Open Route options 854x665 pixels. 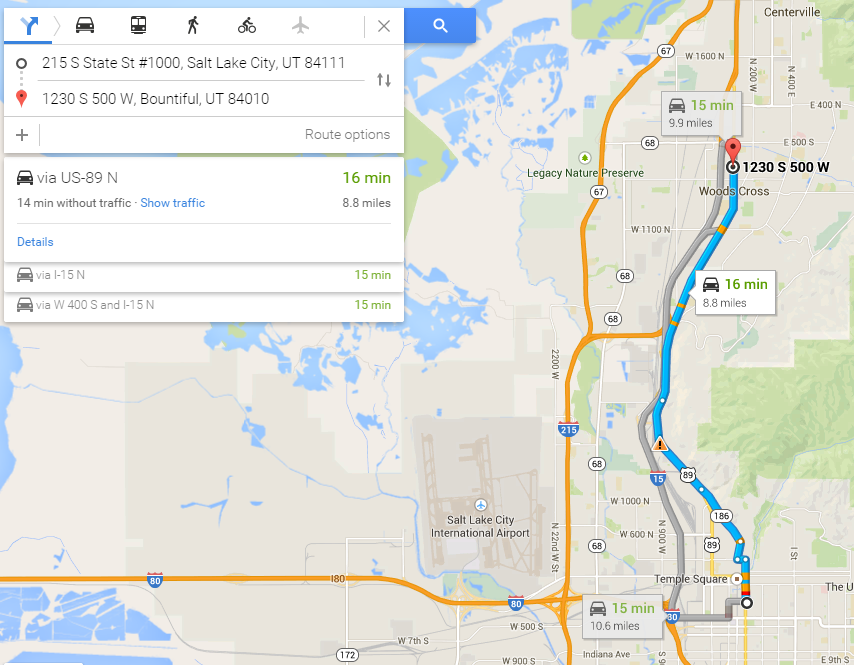pos(347,134)
